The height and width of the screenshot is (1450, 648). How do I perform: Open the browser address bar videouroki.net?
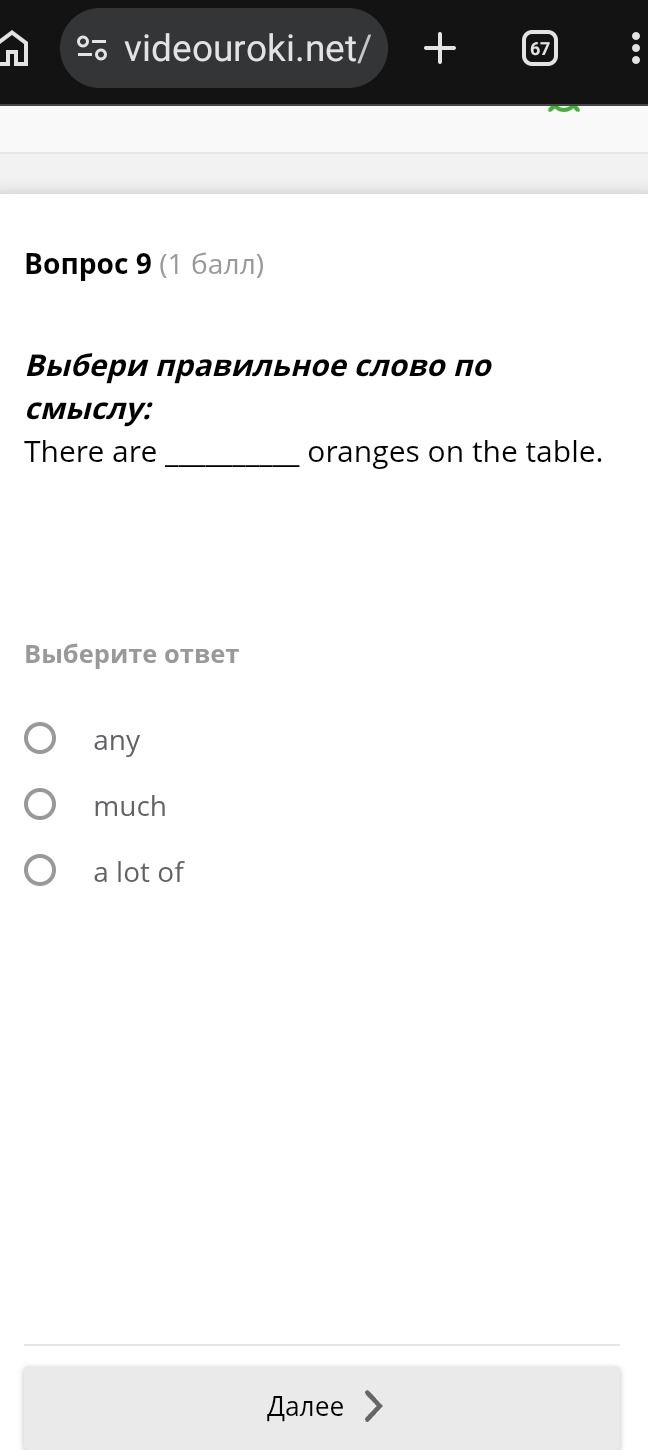coord(224,48)
